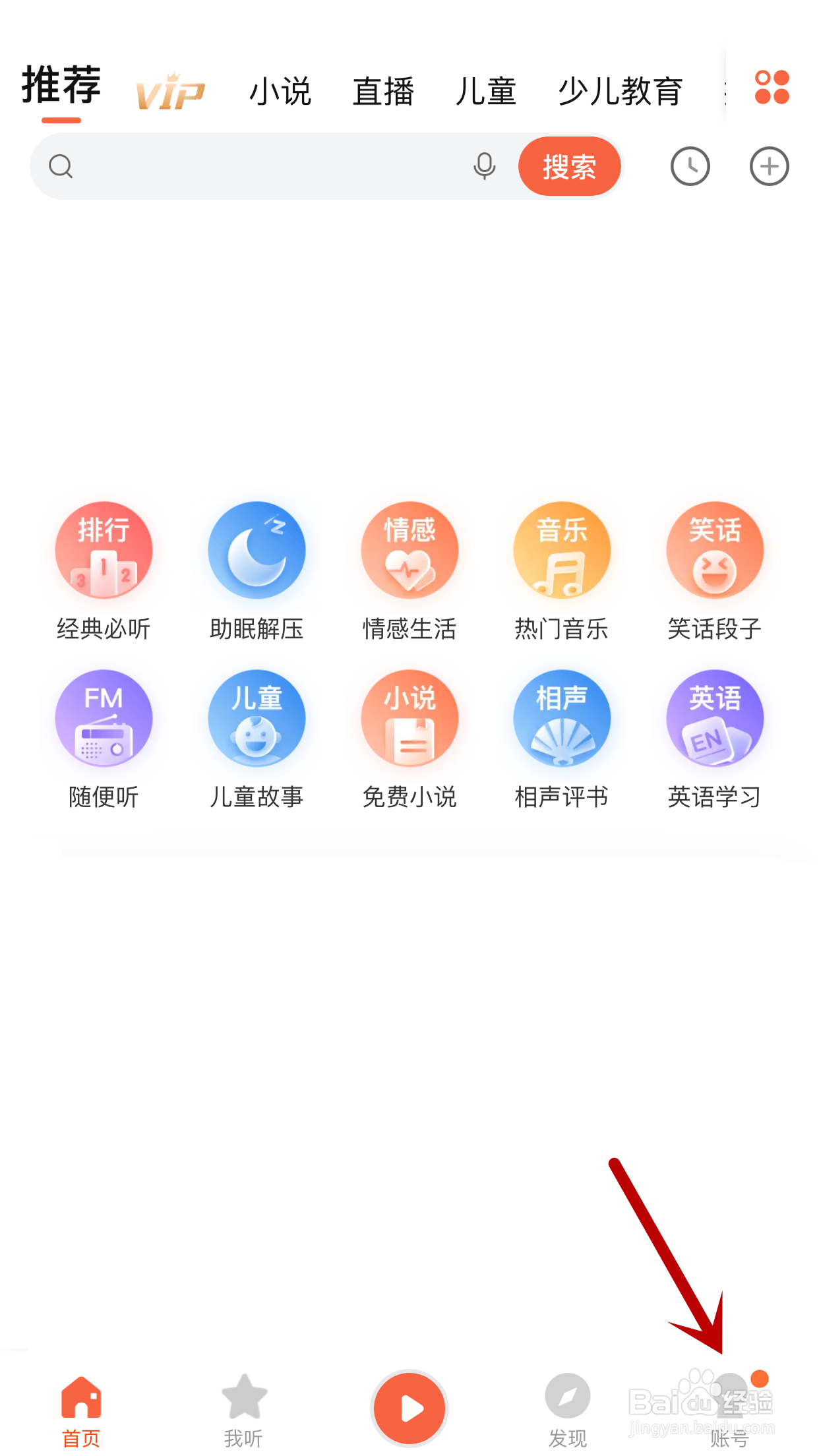Open the 儿童故事 kids stories category
819x1456 pixels.
[256, 739]
